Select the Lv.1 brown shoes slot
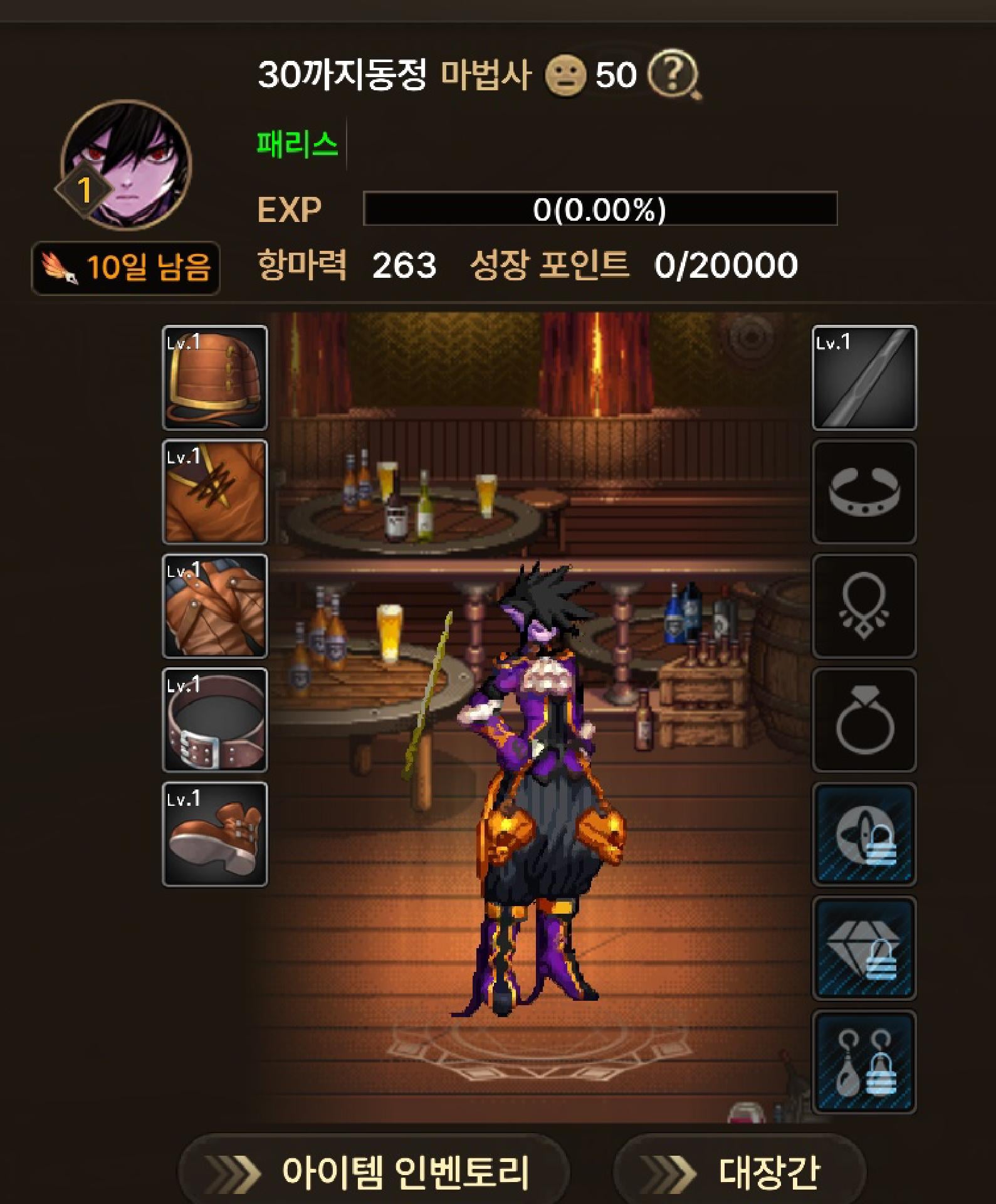This screenshot has height=1204, width=996. pos(215,834)
